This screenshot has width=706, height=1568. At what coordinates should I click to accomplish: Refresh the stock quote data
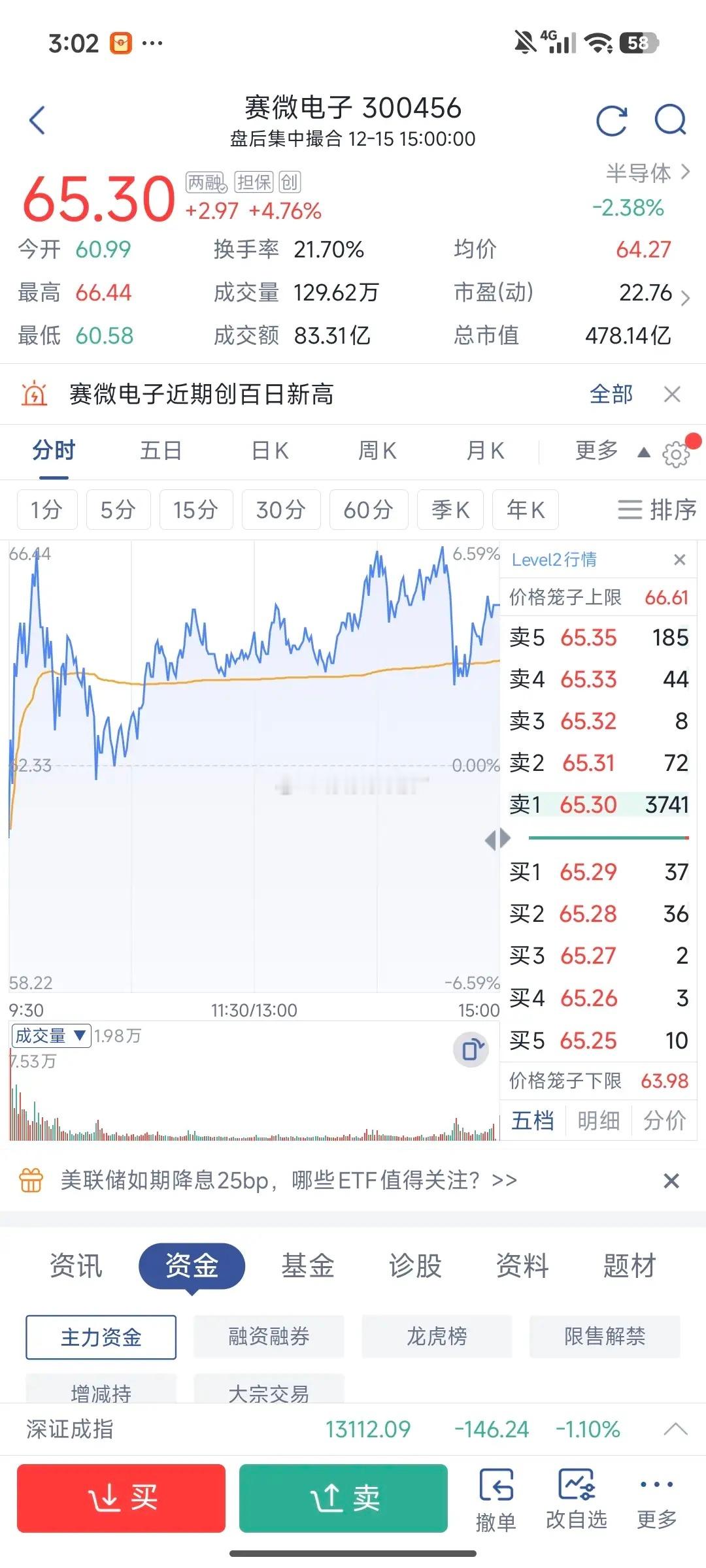[x=612, y=120]
